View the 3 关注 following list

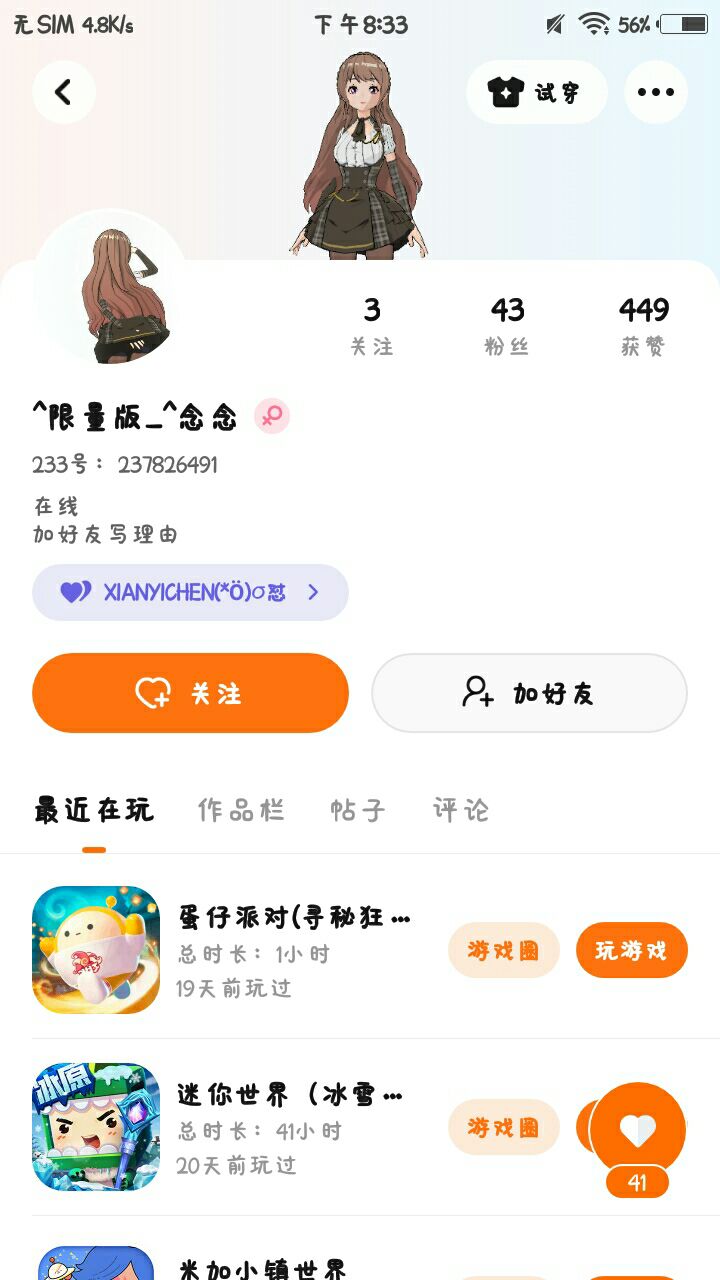tap(371, 326)
